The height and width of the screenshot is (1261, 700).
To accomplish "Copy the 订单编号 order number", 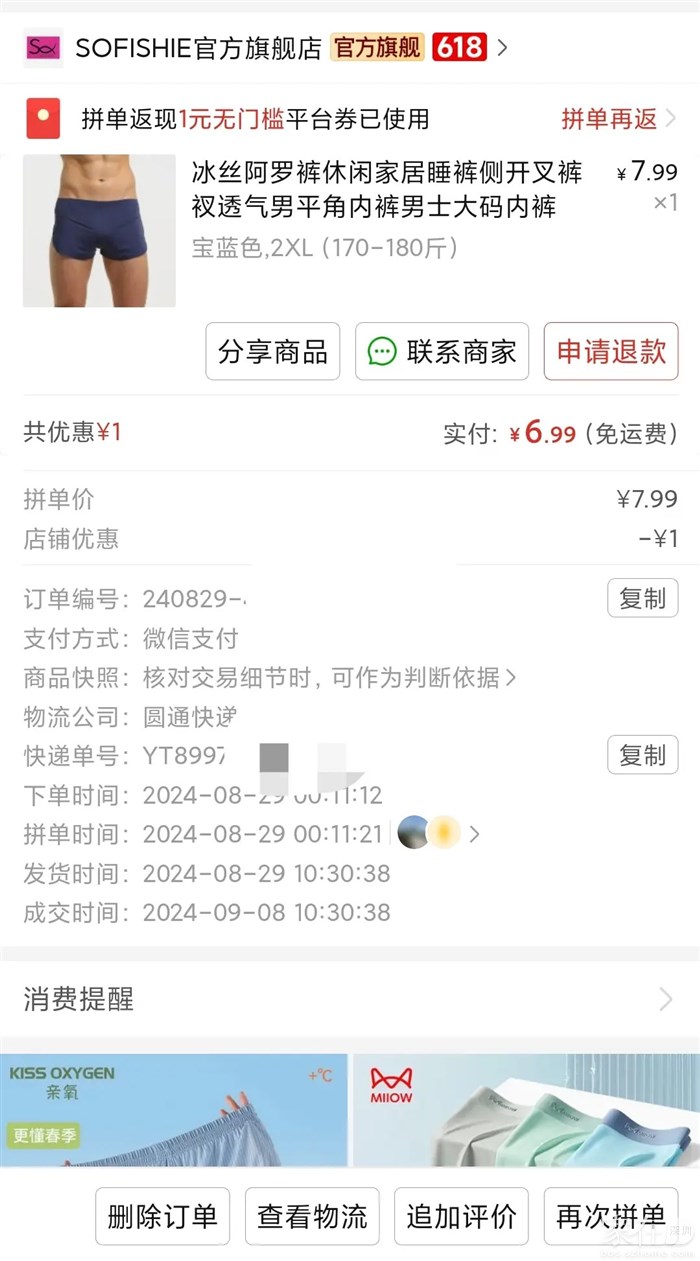I will point(642,599).
